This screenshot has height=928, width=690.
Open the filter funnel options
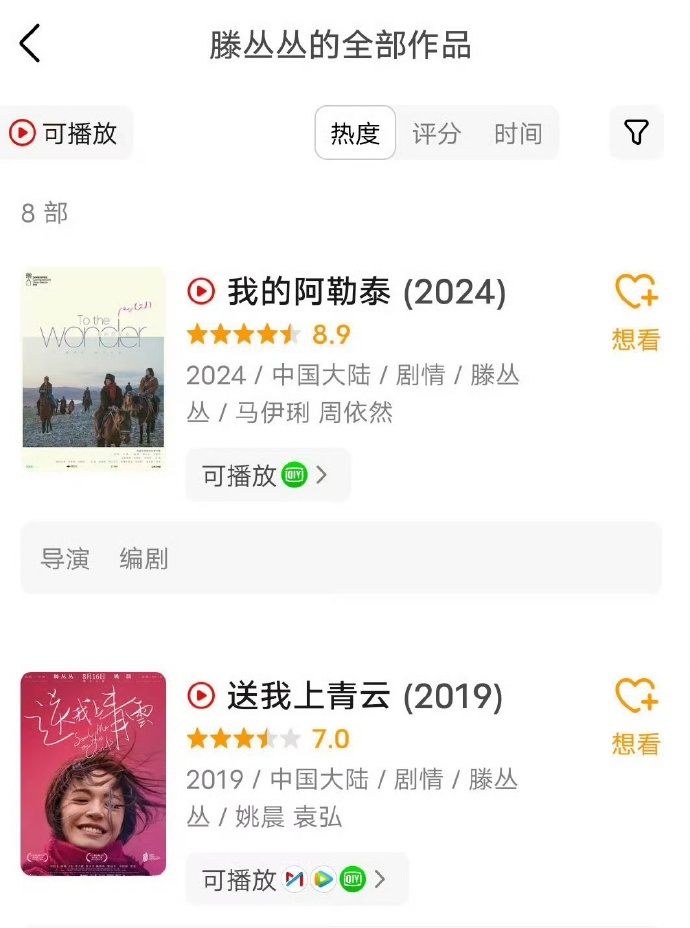(636, 132)
